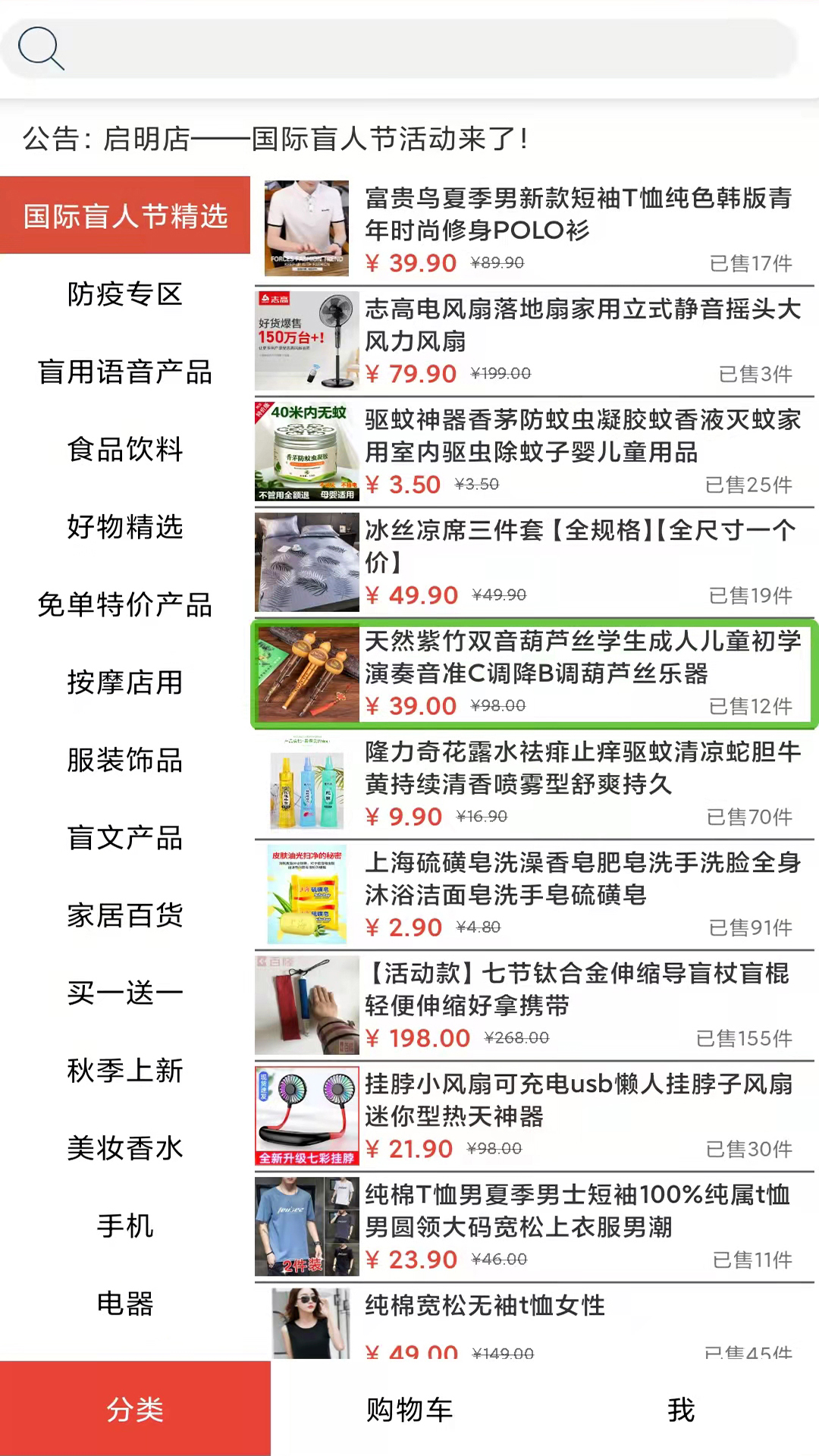Open the 美妆香水 category
Screen dimensions: 819x1456
pyautogui.click(x=124, y=1149)
